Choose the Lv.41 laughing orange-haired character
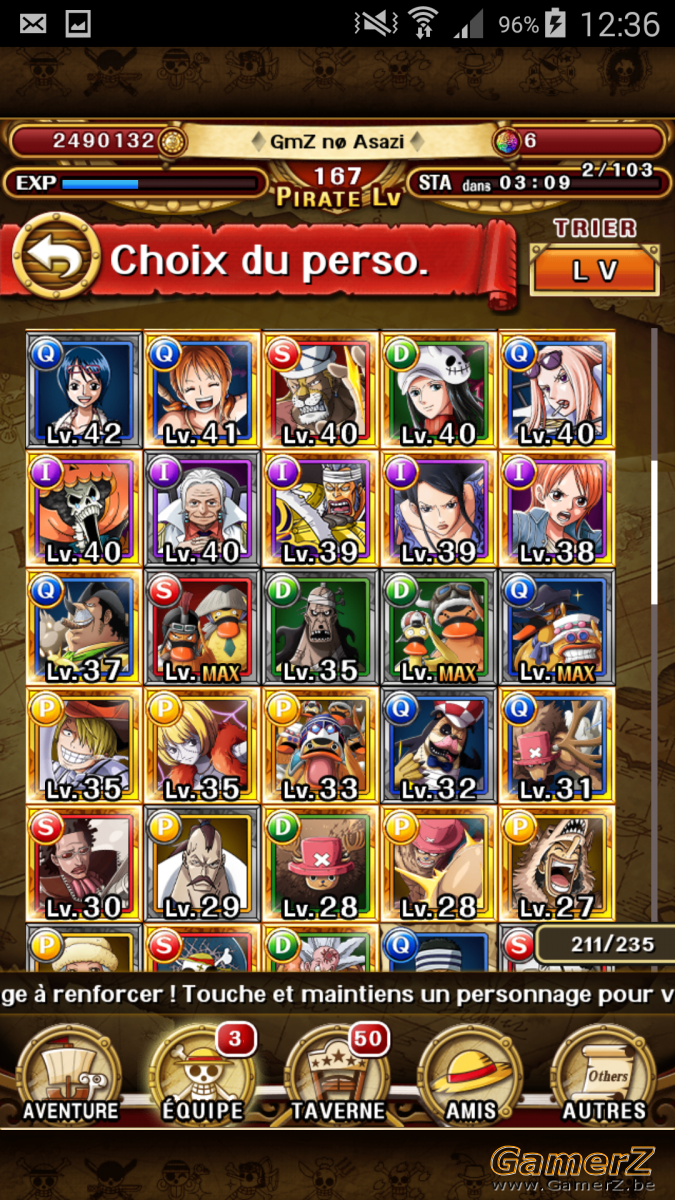675x1200 pixels. coord(202,389)
